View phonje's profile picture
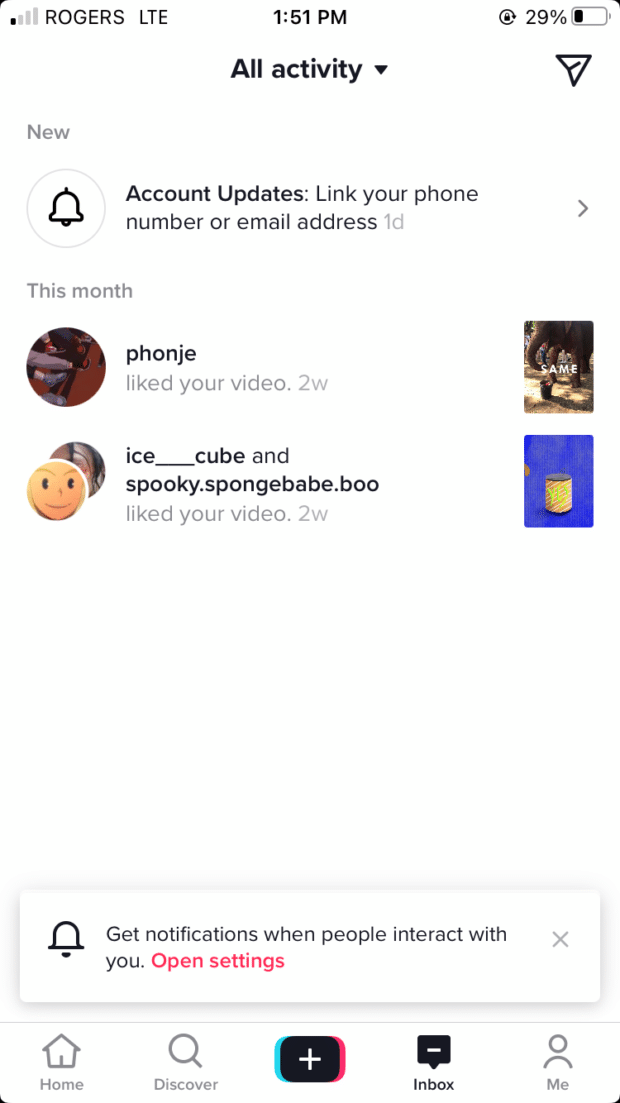This screenshot has height=1103, width=620. [x=66, y=367]
